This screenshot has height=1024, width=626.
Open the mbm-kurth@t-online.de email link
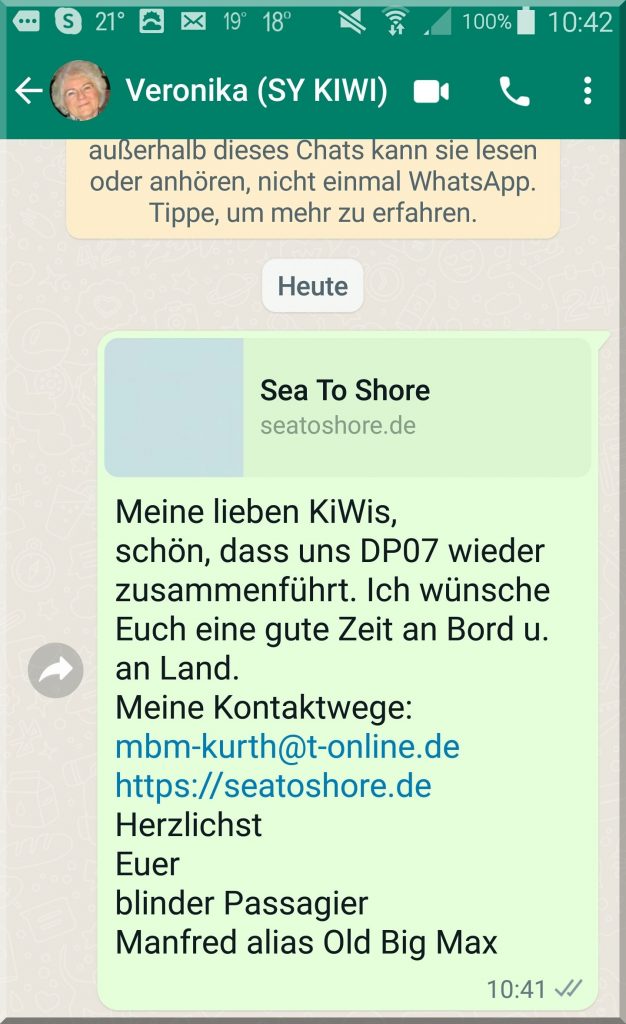point(287,747)
